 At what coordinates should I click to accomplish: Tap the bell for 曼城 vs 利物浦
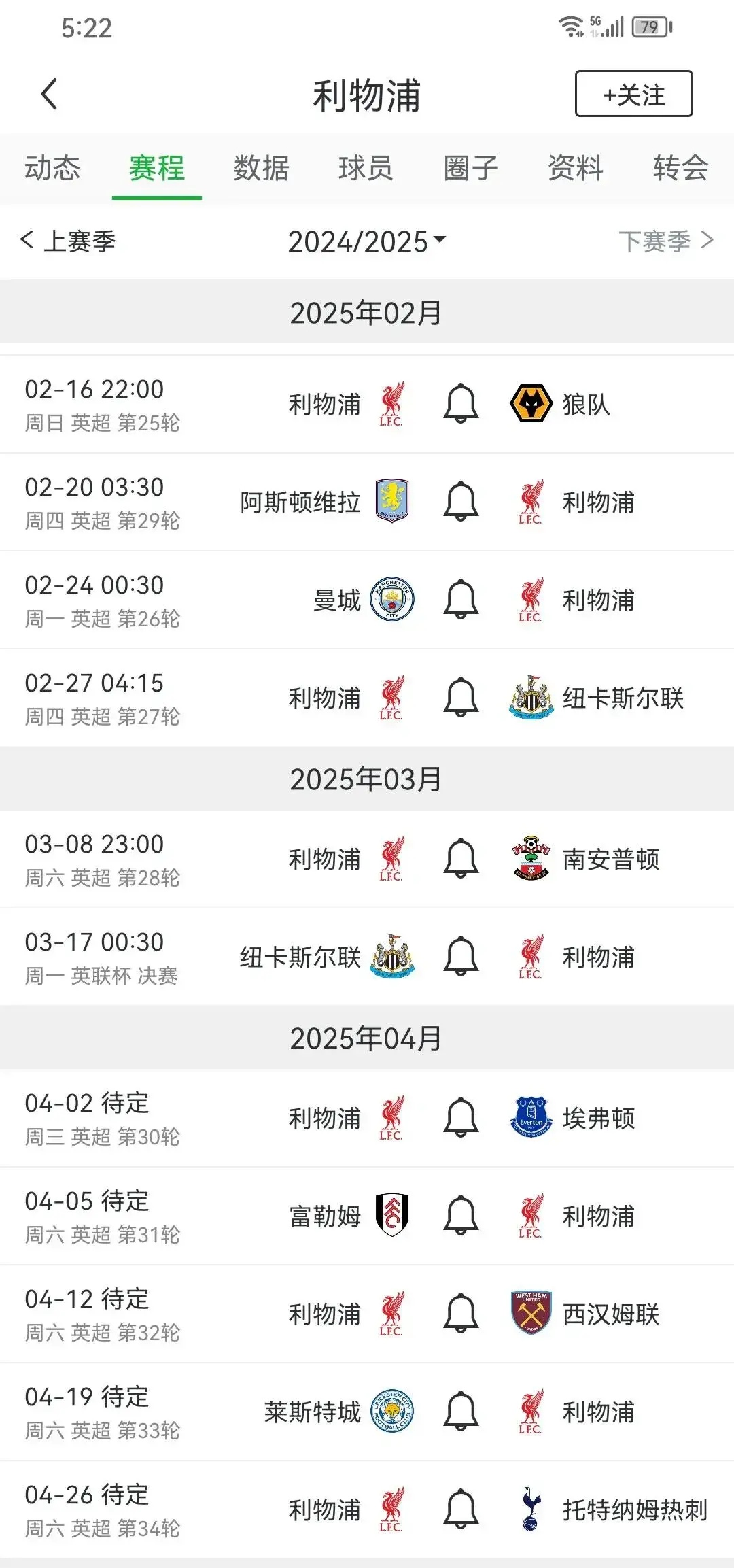tap(461, 600)
